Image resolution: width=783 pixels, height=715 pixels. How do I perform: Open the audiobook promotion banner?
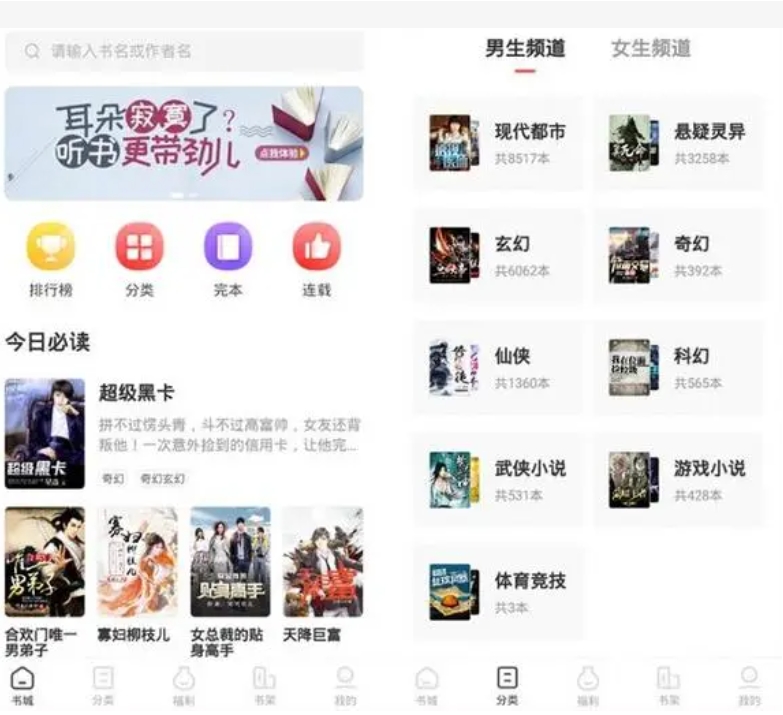(184, 143)
